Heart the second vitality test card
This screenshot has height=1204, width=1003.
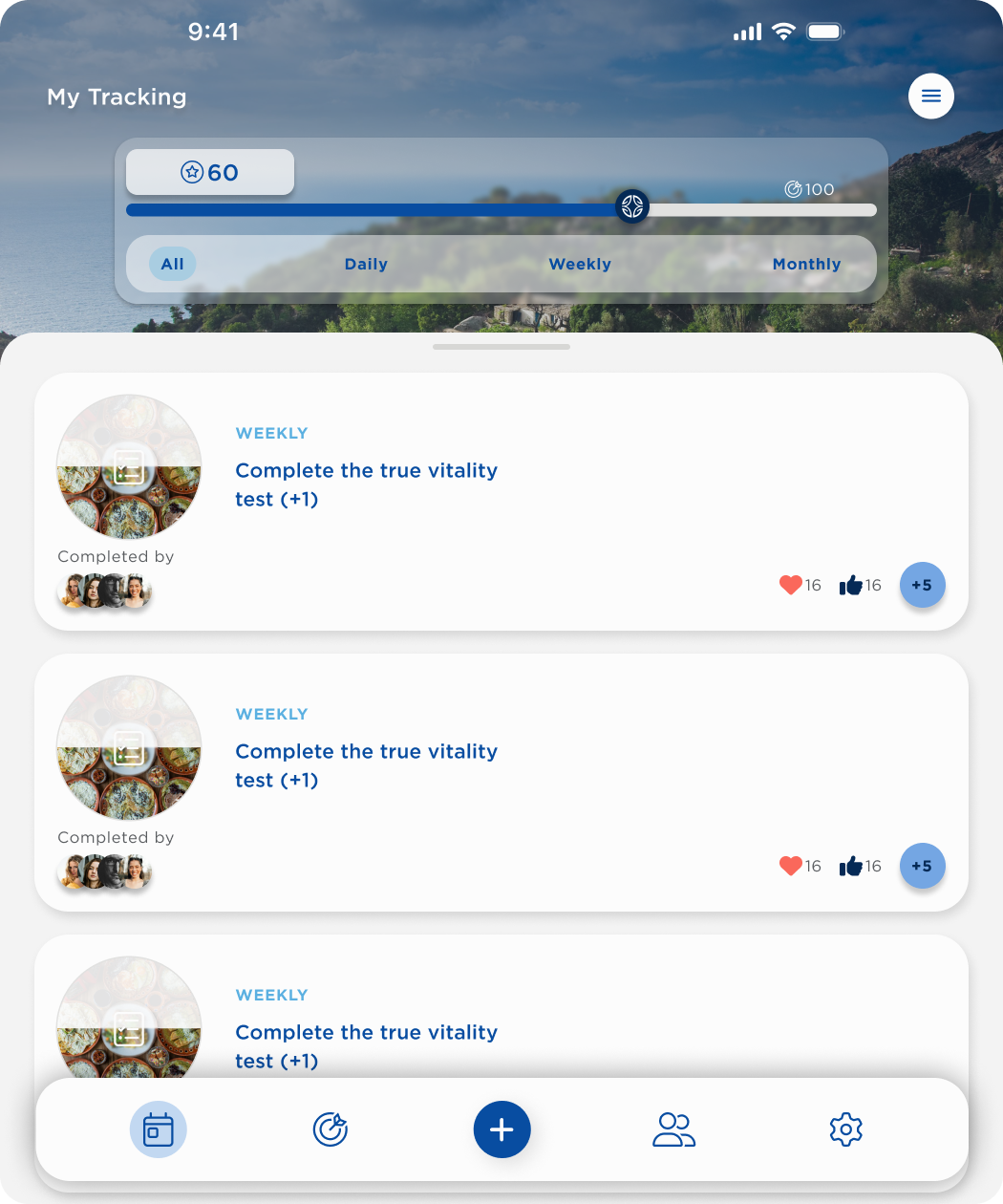point(790,866)
